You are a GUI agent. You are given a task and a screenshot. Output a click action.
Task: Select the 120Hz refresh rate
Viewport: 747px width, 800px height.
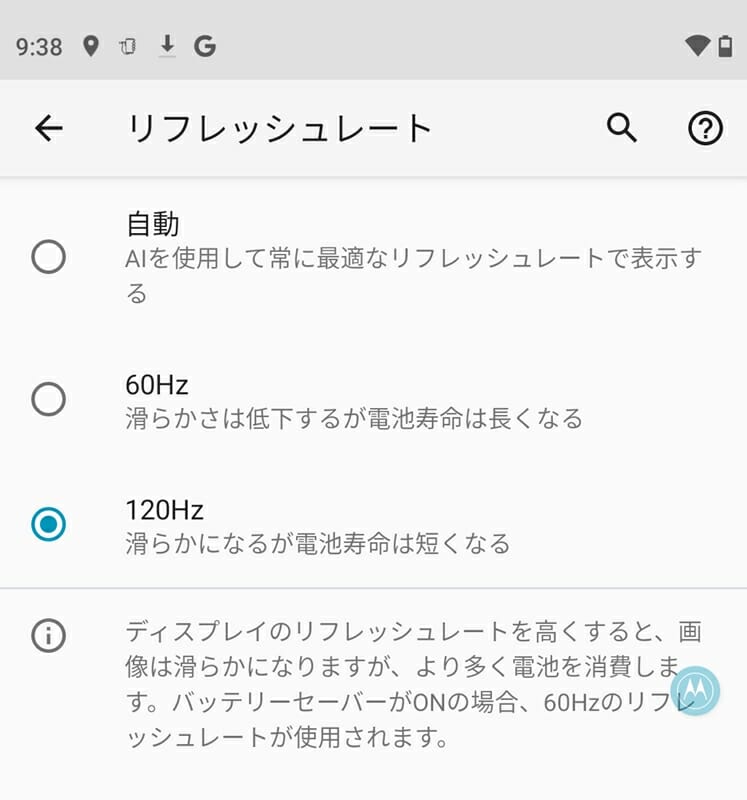tap(48, 524)
